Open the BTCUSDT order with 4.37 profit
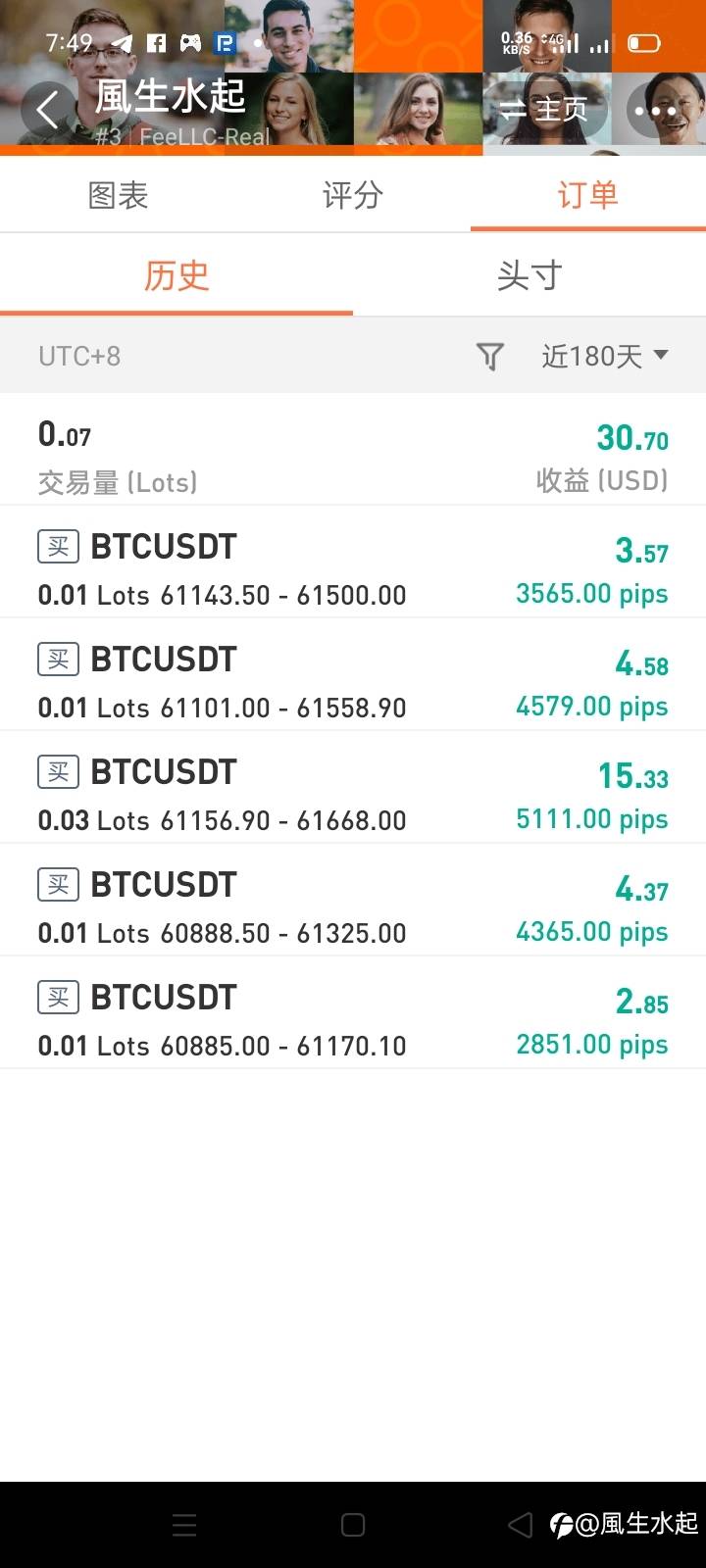Image resolution: width=706 pixels, height=1568 pixels. tap(353, 900)
